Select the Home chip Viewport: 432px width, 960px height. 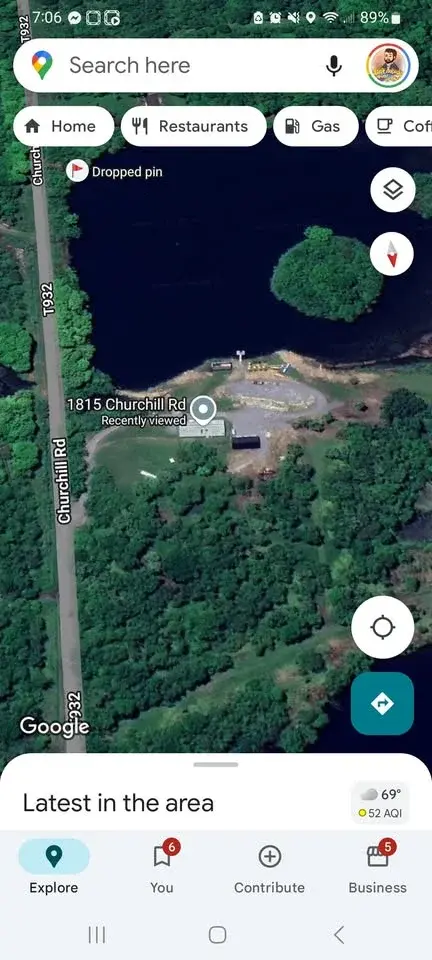(63, 126)
